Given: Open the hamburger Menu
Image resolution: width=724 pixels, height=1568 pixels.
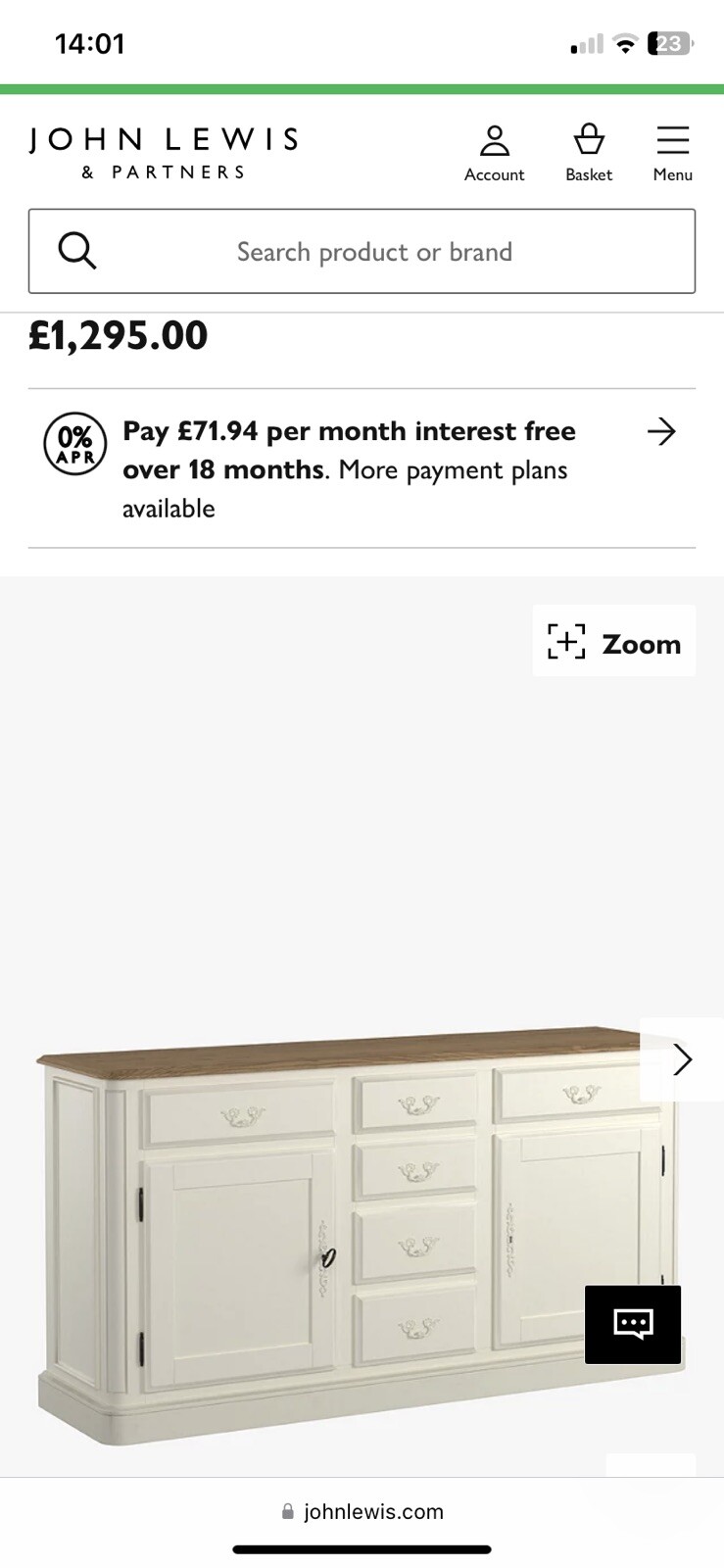Looking at the screenshot, I should pyautogui.click(x=672, y=149).
